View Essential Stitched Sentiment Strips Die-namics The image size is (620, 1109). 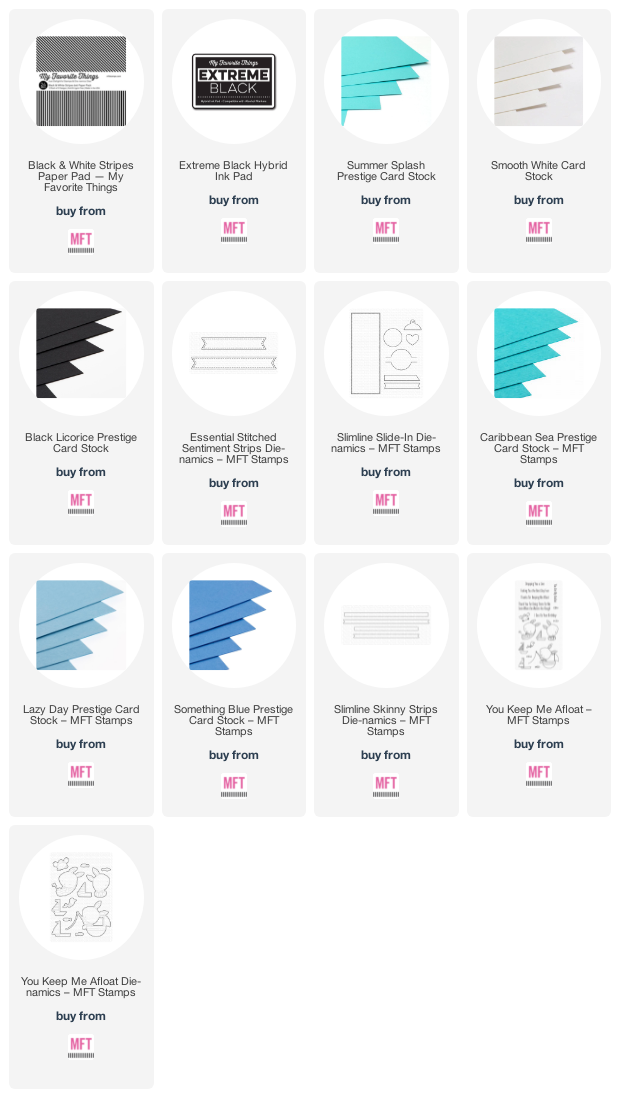tap(234, 413)
